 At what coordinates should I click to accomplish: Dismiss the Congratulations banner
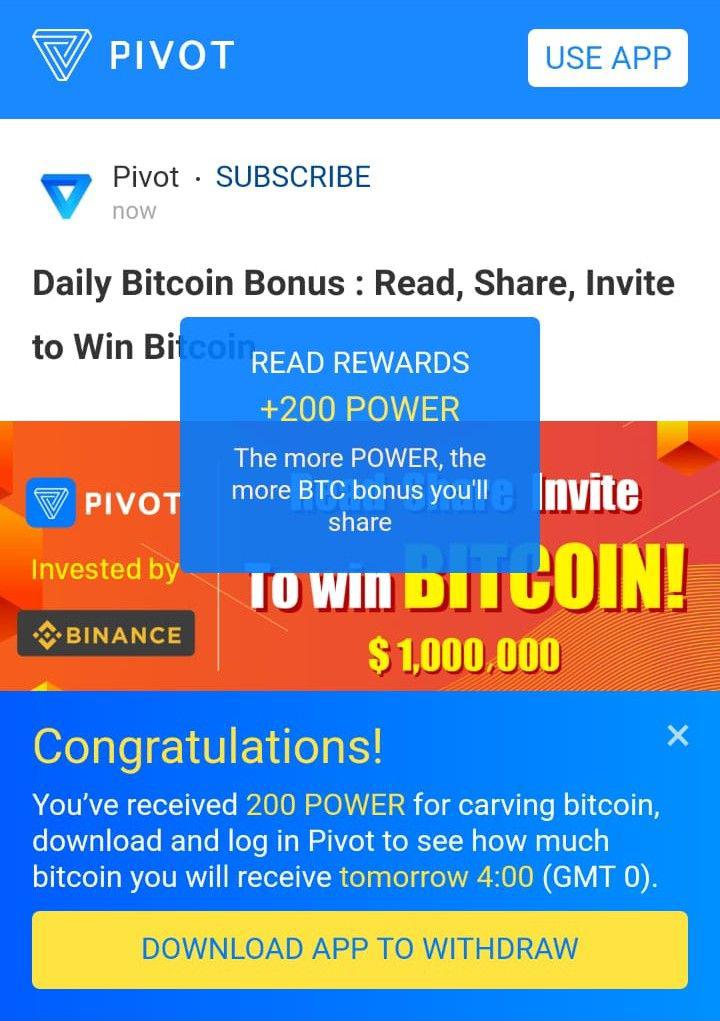677,736
